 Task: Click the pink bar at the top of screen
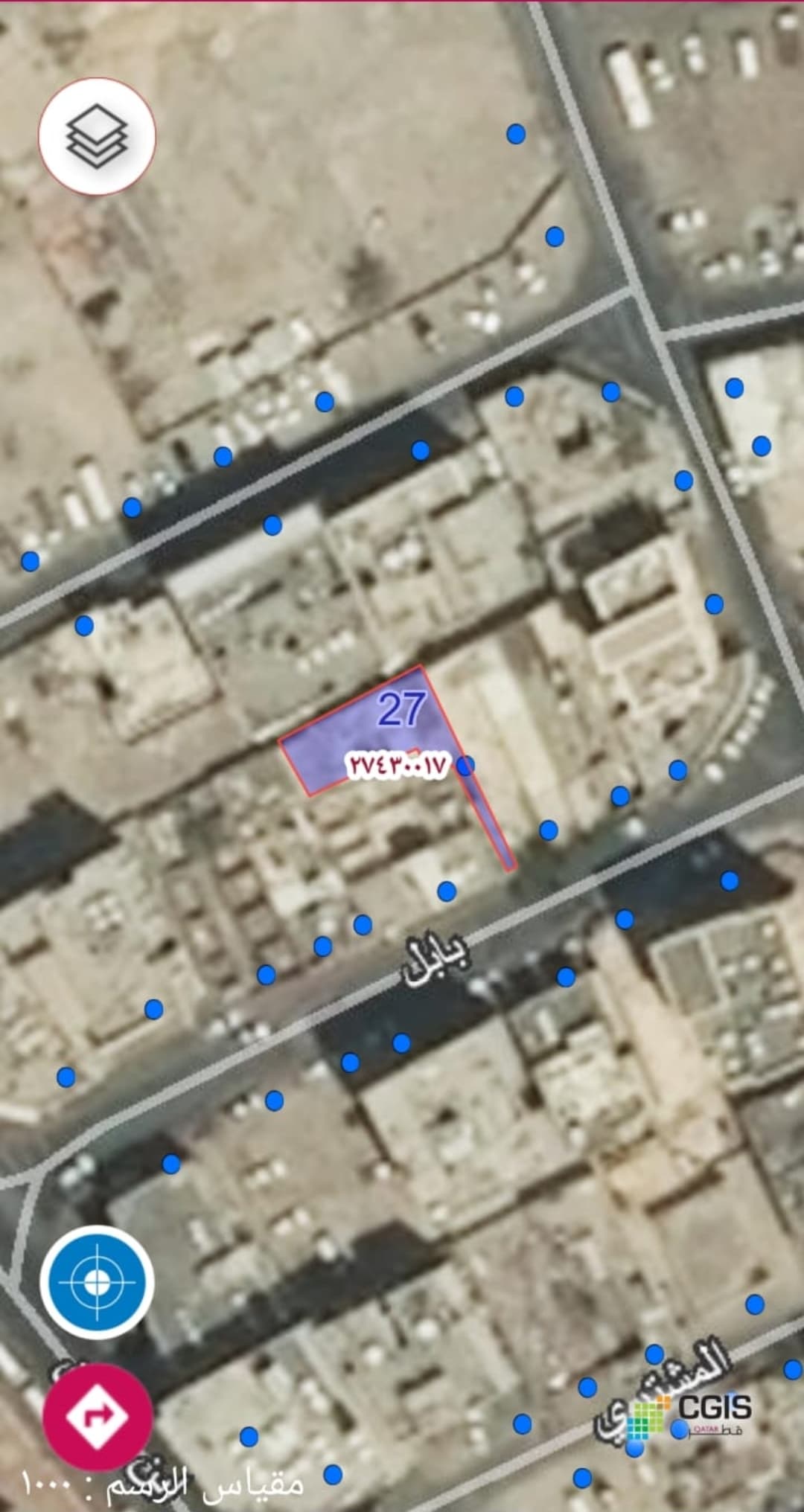[x=402, y=4]
